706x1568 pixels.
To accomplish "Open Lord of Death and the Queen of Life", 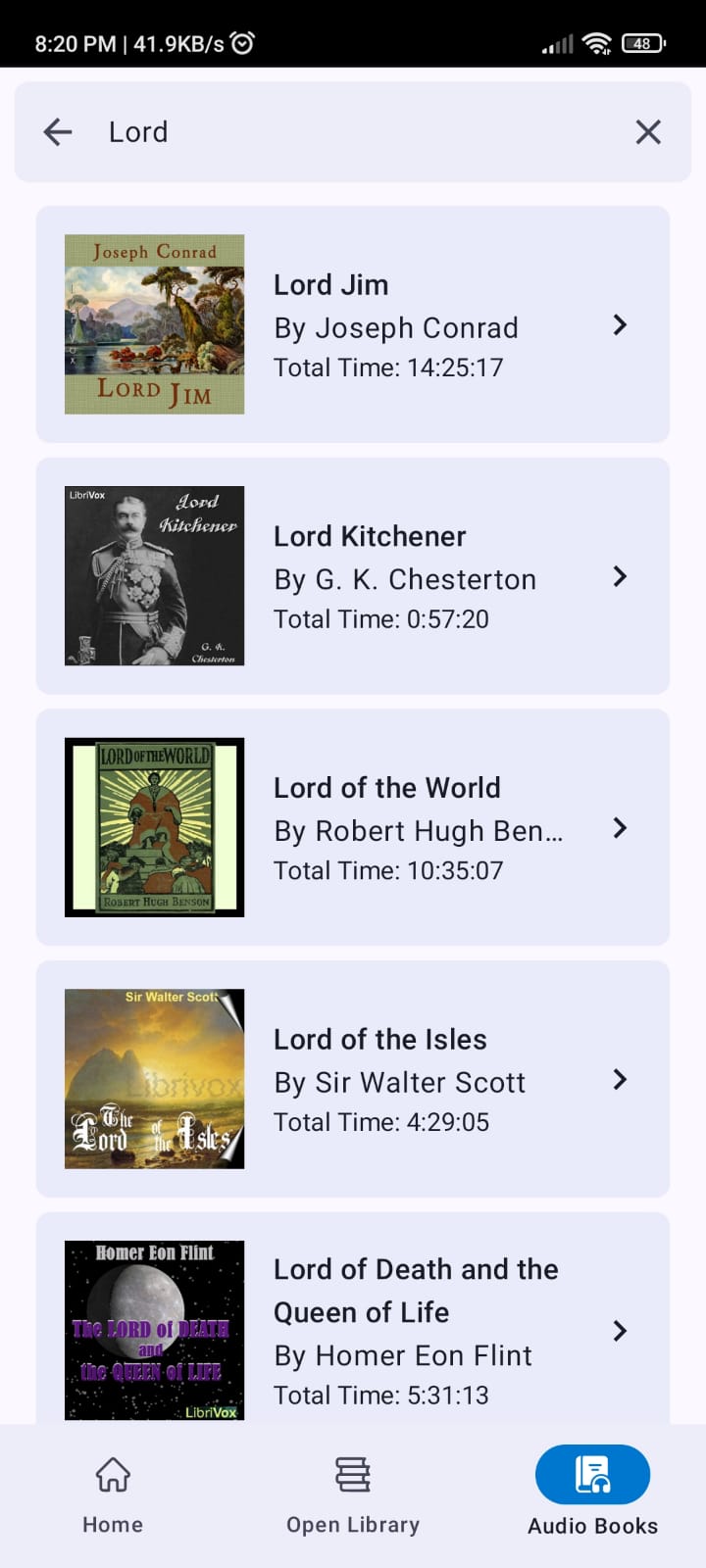I will [353, 1319].
